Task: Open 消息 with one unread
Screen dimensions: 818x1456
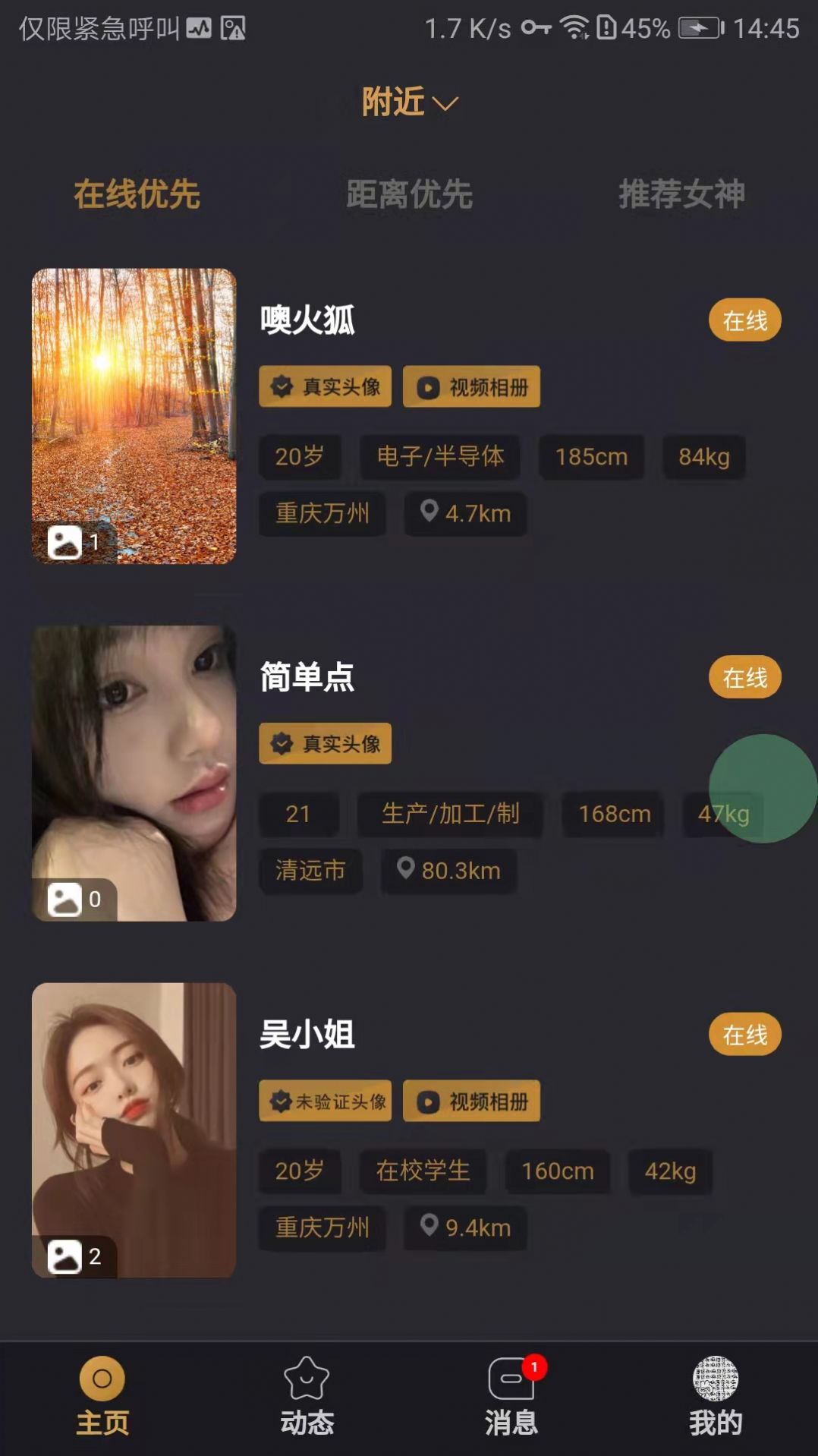Action: pyautogui.click(x=511, y=1396)
